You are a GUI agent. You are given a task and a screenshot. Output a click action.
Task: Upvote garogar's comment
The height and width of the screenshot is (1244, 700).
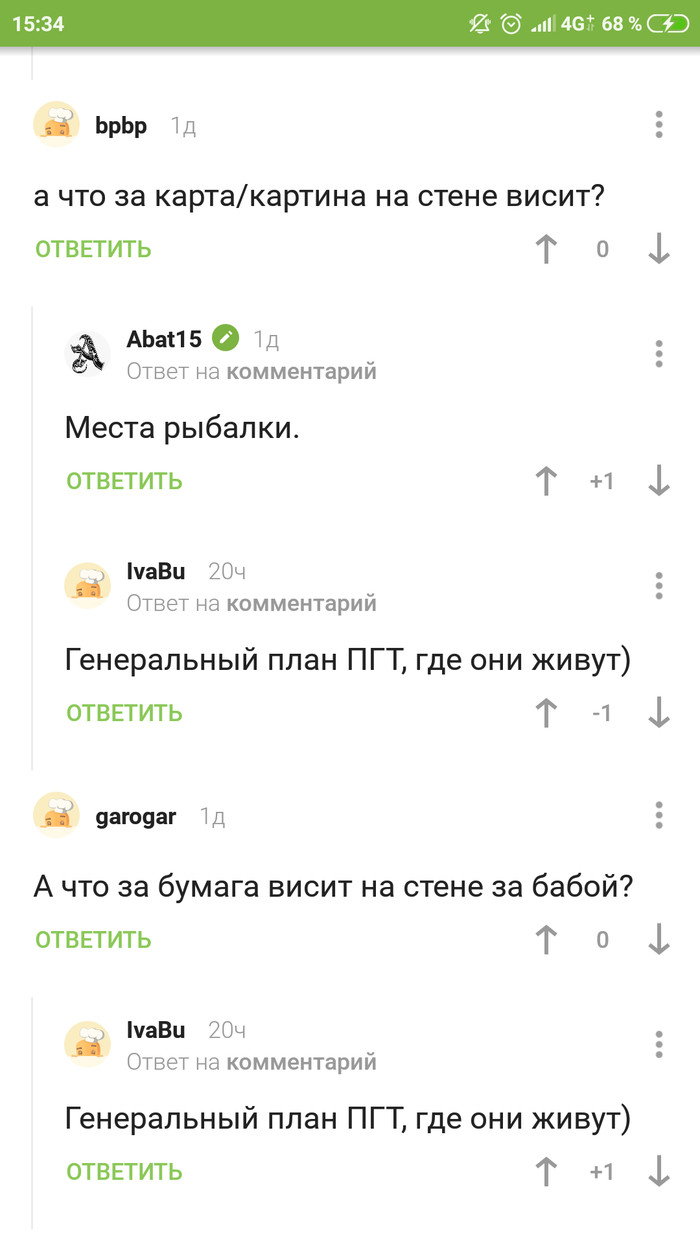[x=546, y=940]
